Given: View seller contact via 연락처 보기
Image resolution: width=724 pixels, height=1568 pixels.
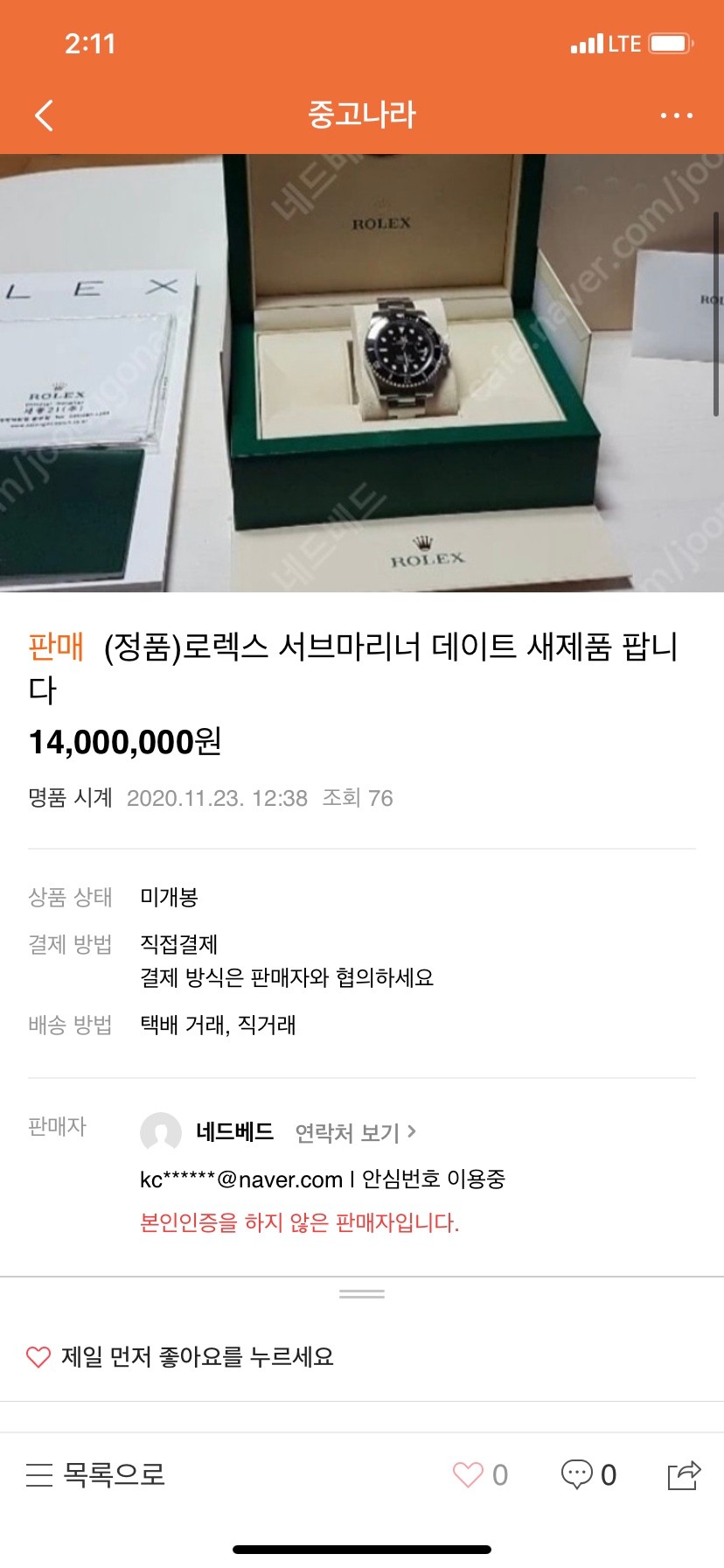Looking at the screenshot, I should [356, 1133].
